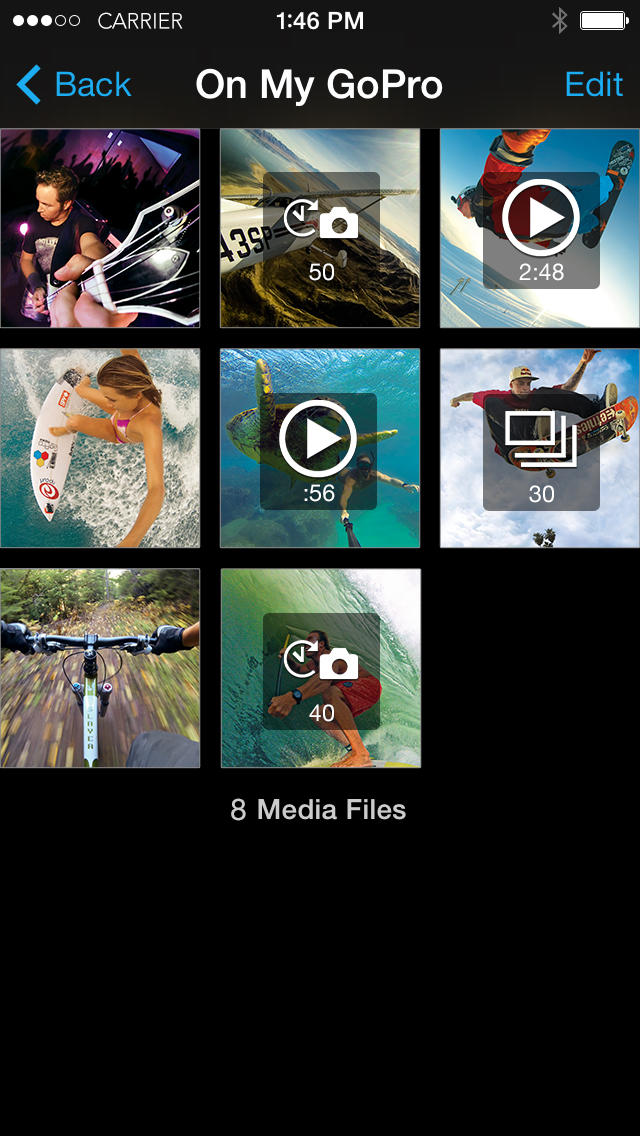Go back using the Back button
Screen dimensions: 640x1136
pyautogui.click(x=75, y=86)
